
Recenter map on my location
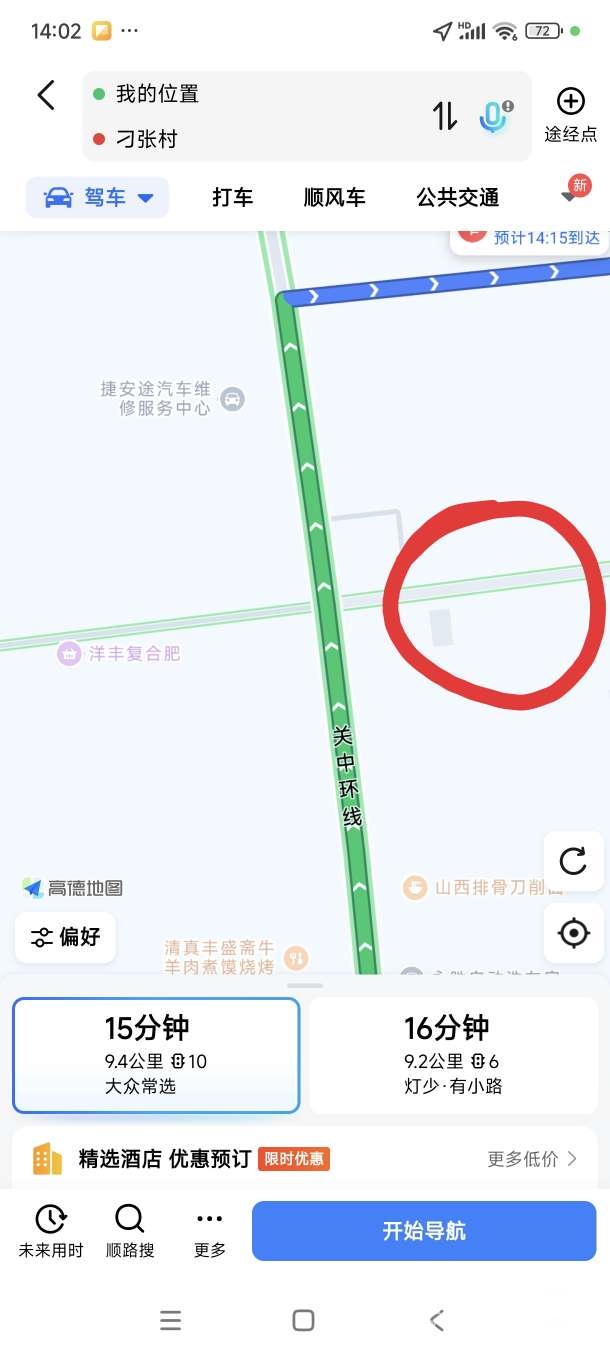tap(573, 934)
